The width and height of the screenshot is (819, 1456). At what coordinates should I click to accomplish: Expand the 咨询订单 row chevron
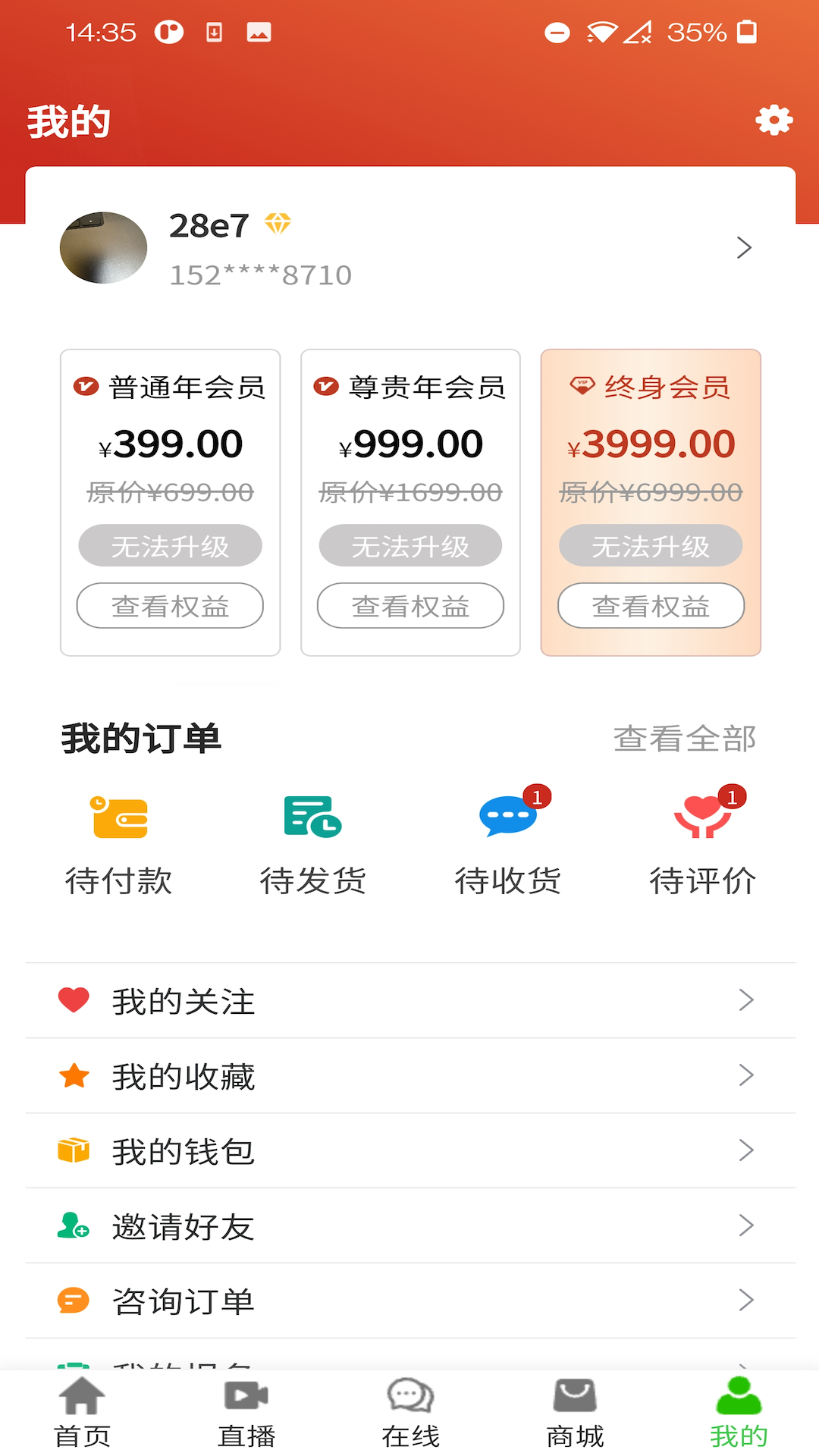(745, 1301)
